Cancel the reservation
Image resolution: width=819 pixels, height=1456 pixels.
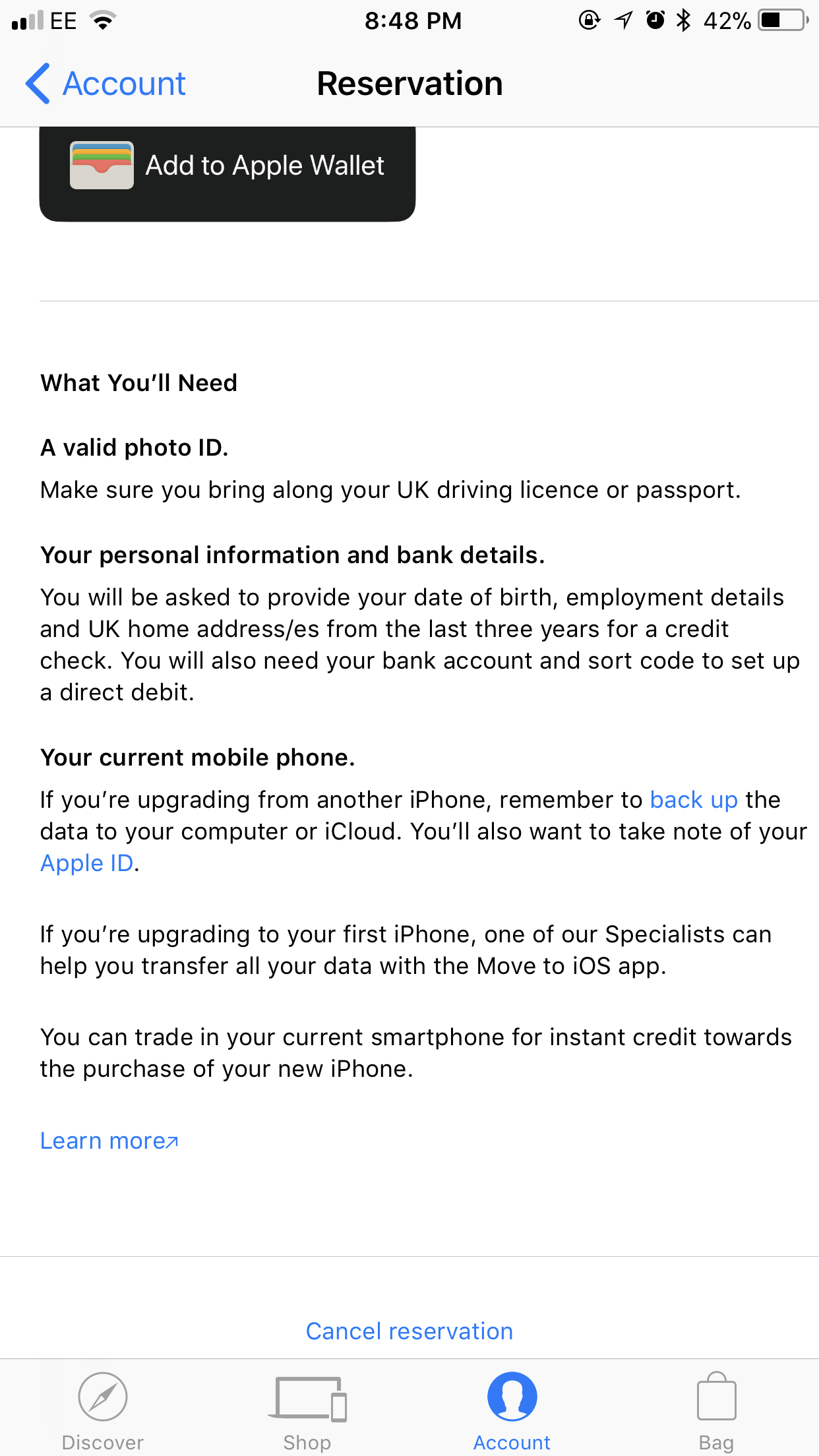coord(409,1331)
